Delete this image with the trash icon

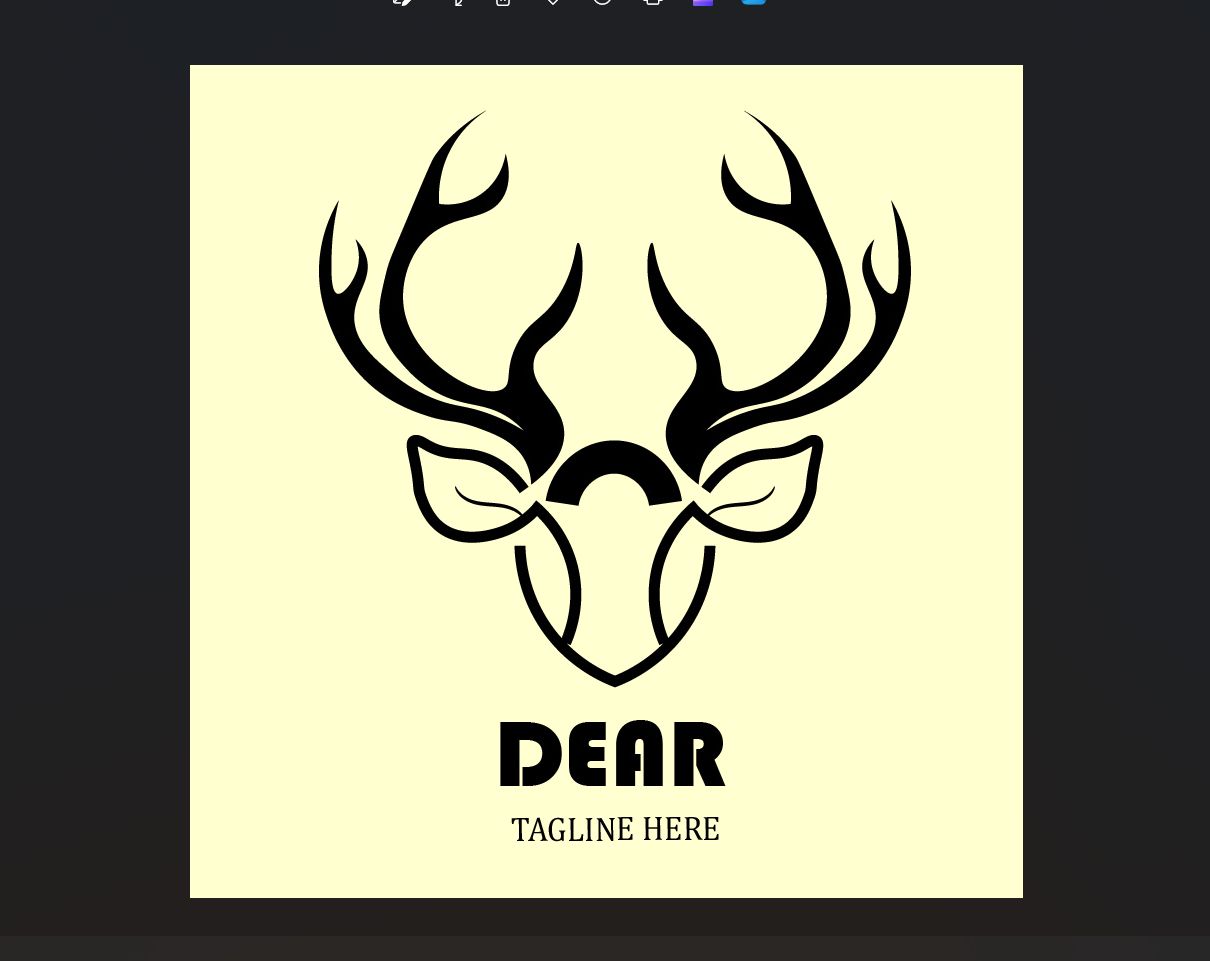tap(503, 2)
